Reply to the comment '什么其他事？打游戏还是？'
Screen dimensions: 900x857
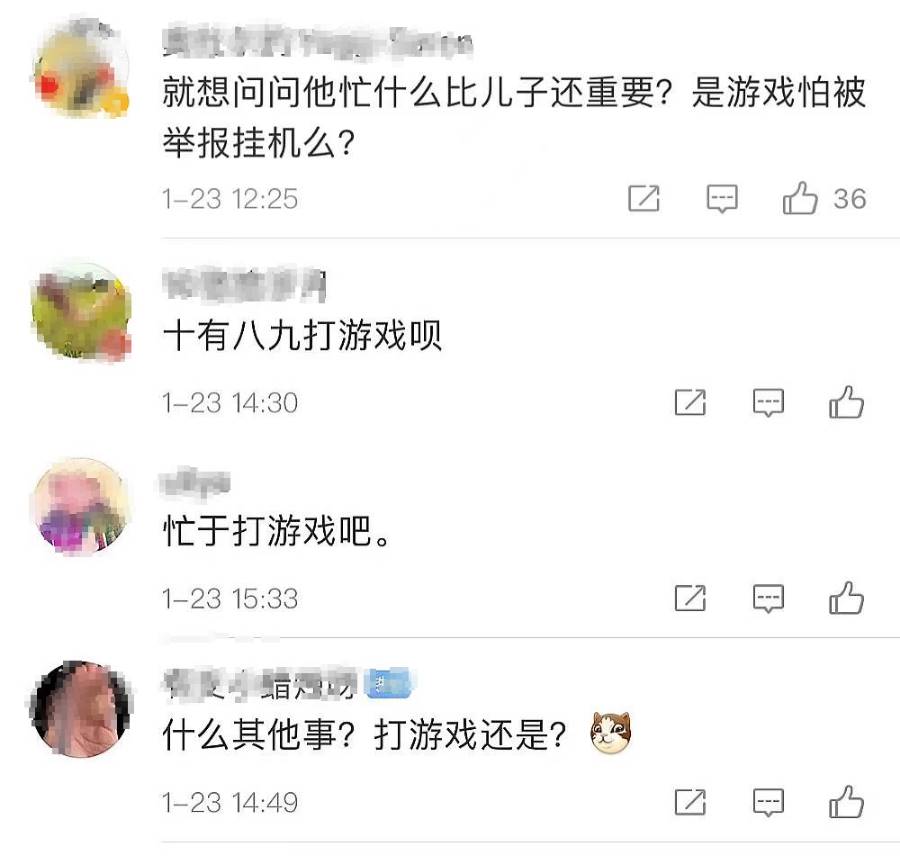768,802
